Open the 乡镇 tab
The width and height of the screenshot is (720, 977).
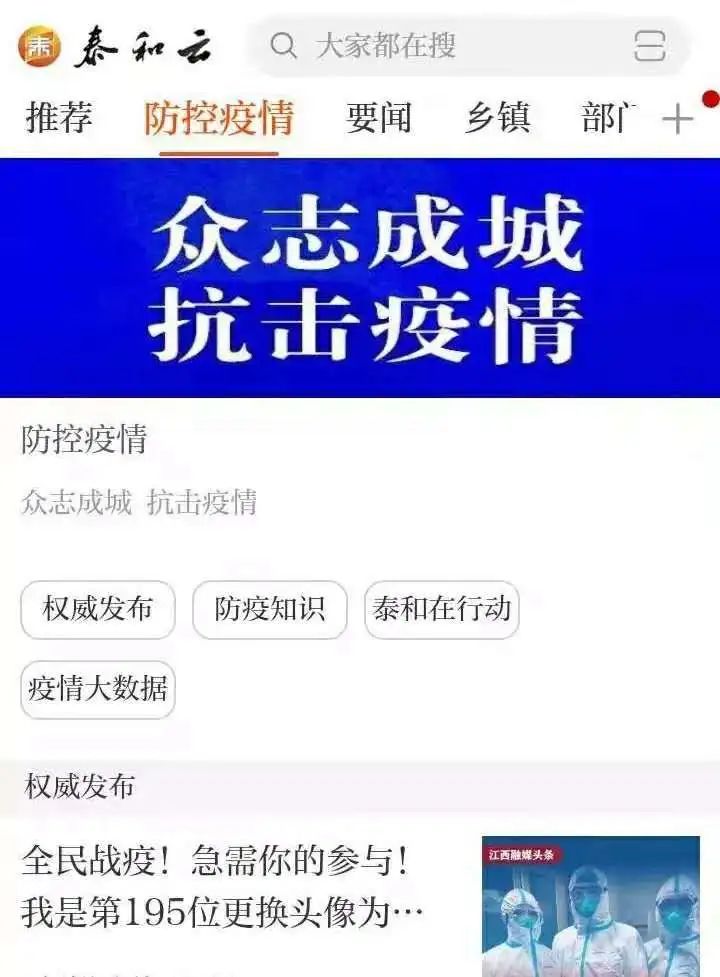point(497,118)
